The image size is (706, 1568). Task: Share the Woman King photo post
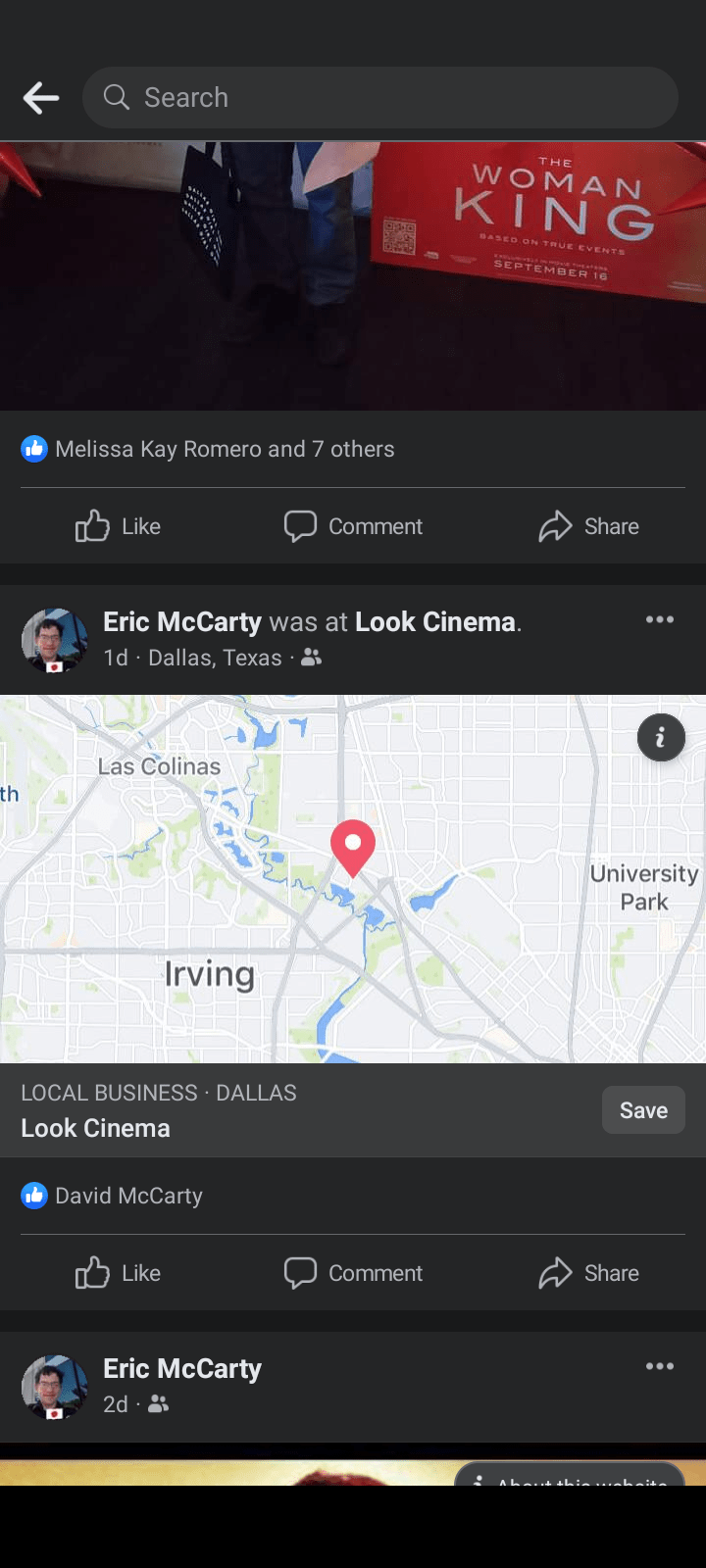point(588,526)
